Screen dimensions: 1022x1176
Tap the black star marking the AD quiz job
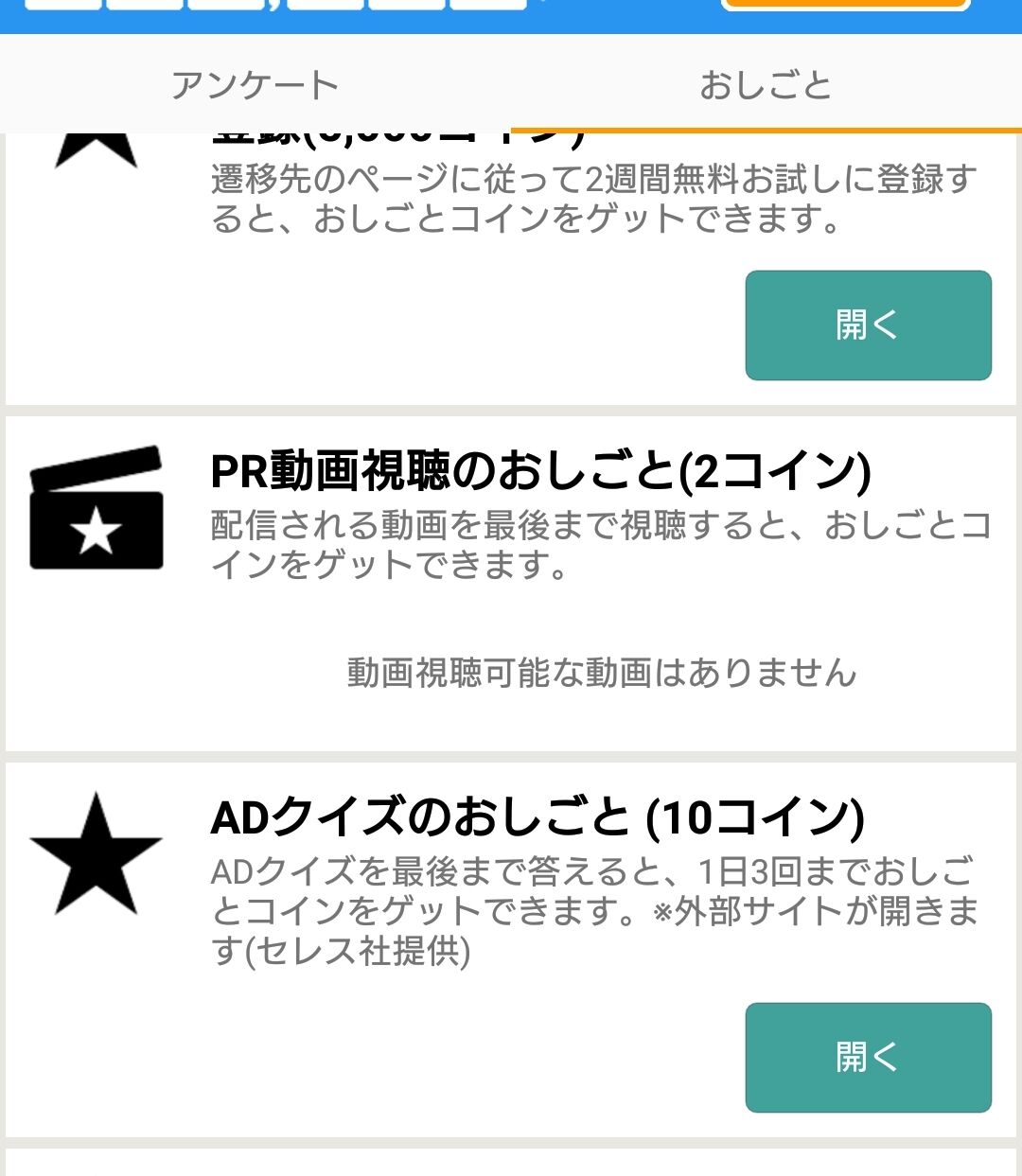click(95, 856)
